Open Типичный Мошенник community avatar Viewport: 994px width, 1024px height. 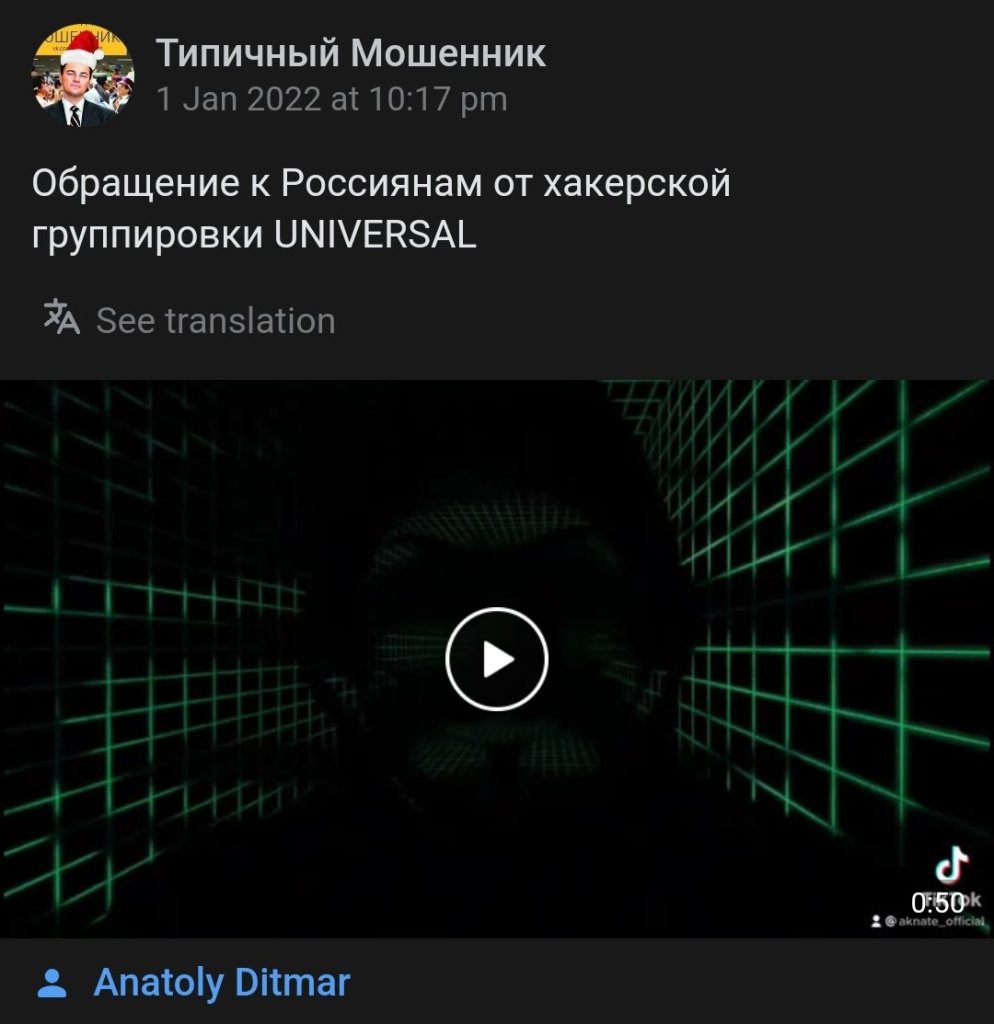click(x=84, y=77)
